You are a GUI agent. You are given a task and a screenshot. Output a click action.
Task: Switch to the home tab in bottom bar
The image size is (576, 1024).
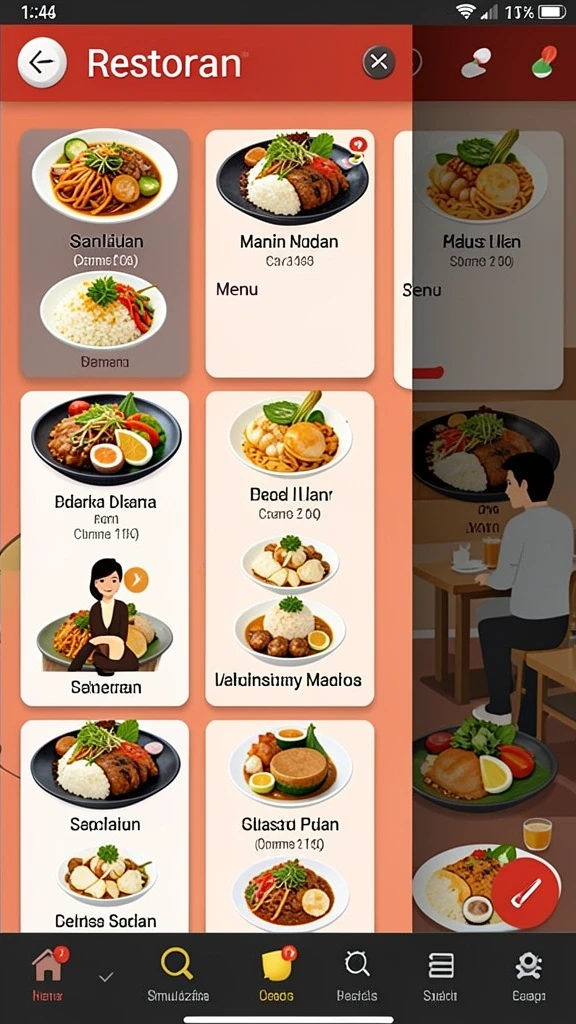pyautogui.click(x=48, y=974)
